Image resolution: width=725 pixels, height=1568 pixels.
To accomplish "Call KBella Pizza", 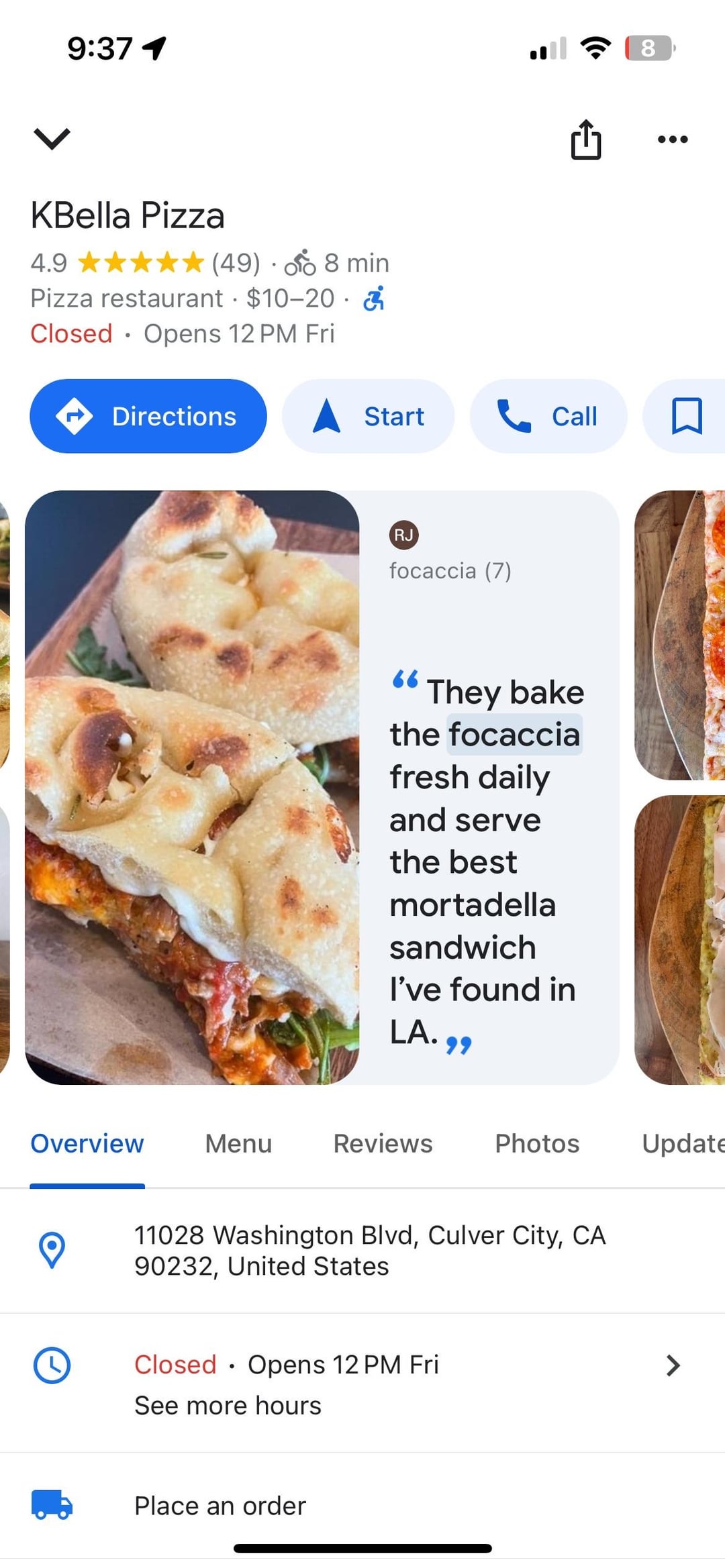I will [548, 416].
